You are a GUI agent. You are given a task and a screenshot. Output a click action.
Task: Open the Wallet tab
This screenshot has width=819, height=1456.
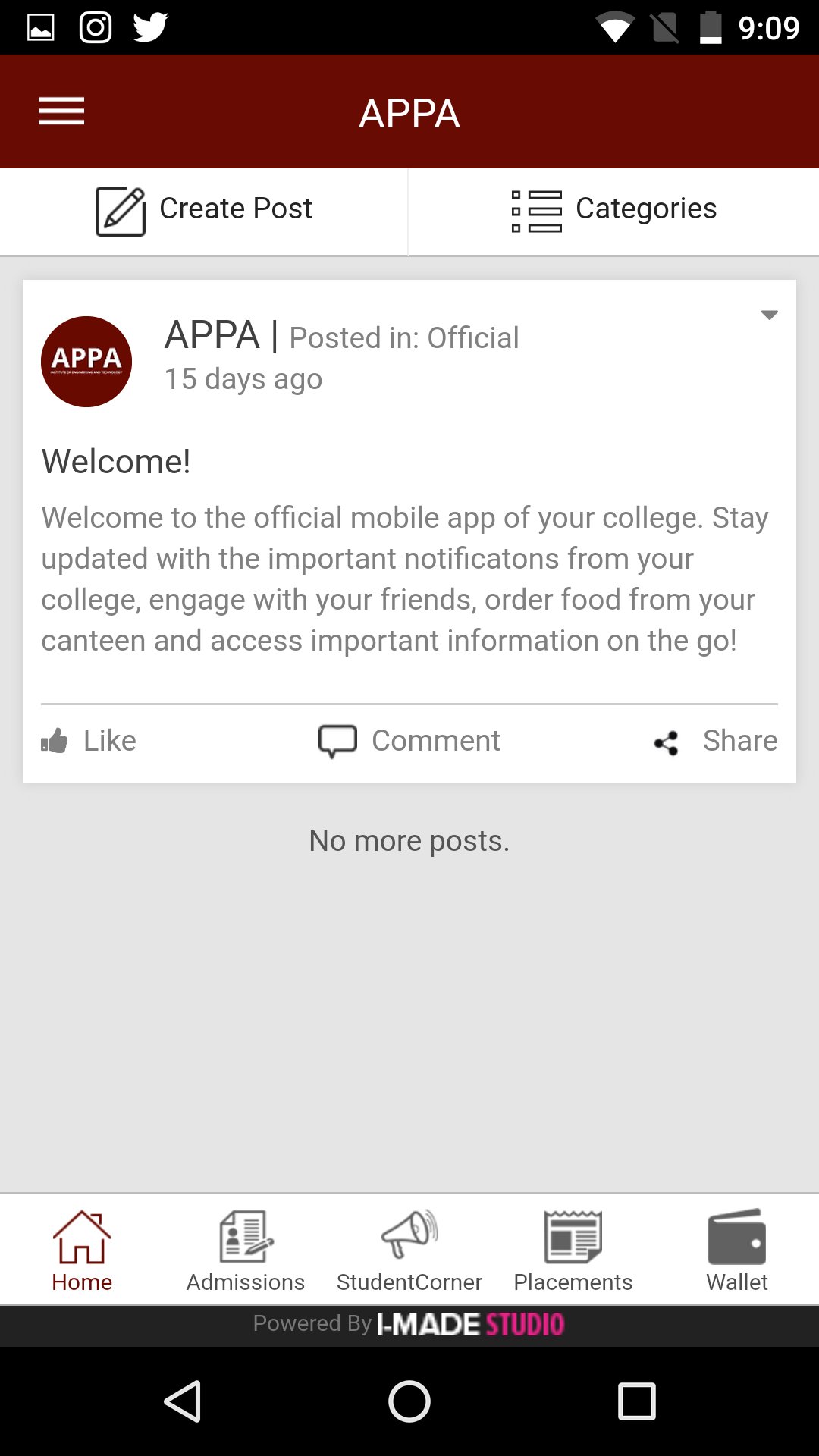click(736, 1250)
